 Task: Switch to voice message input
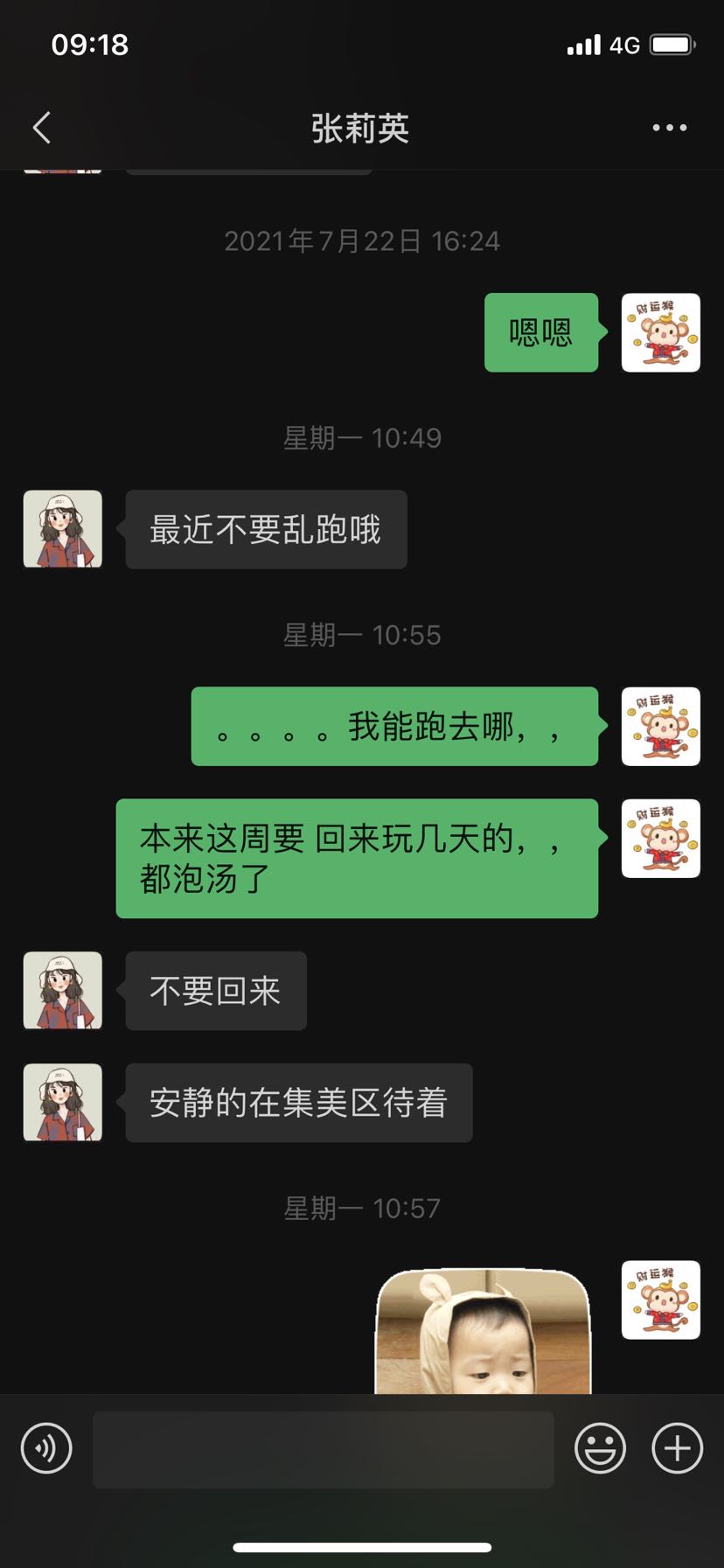[46, 1448]
